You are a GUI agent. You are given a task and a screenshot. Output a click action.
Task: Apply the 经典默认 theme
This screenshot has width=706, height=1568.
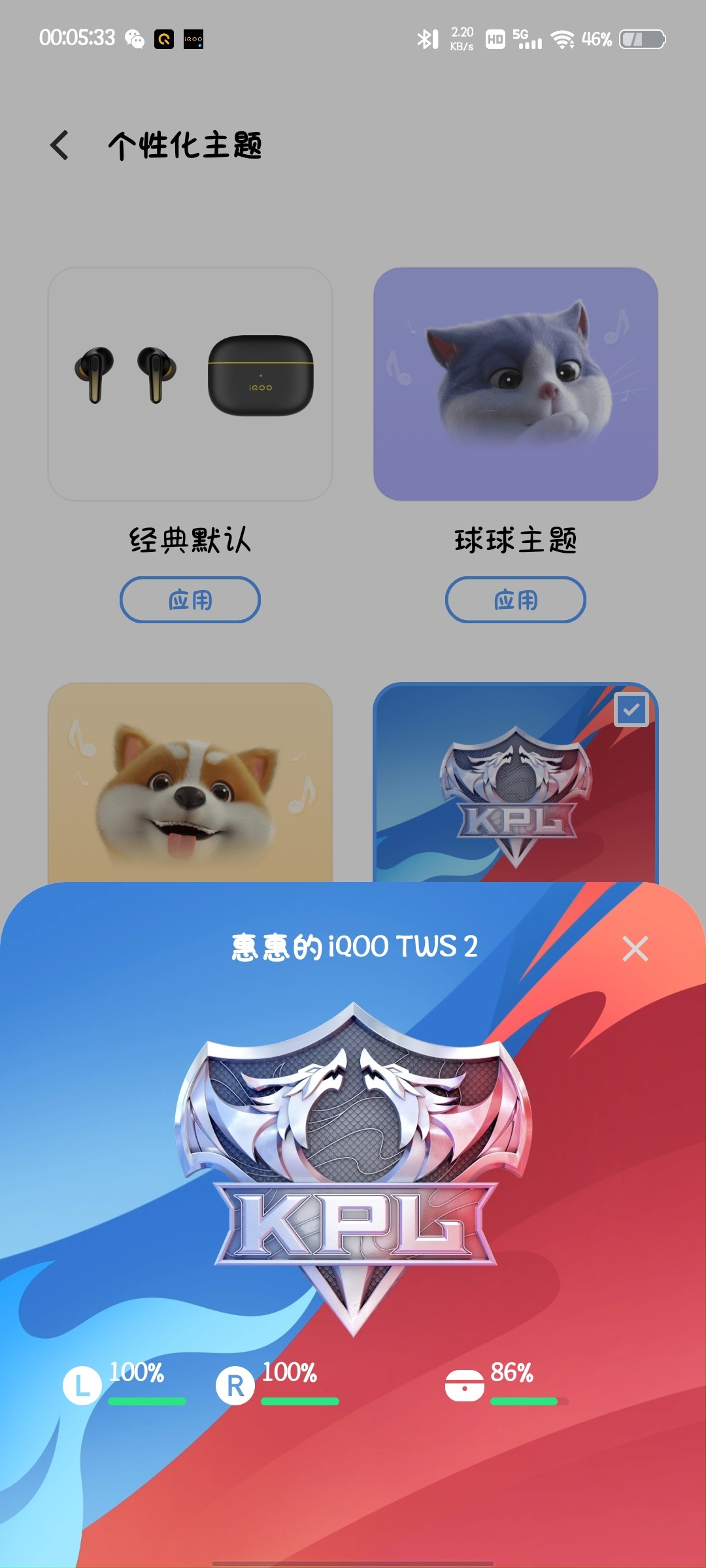(x=190, y=599)
